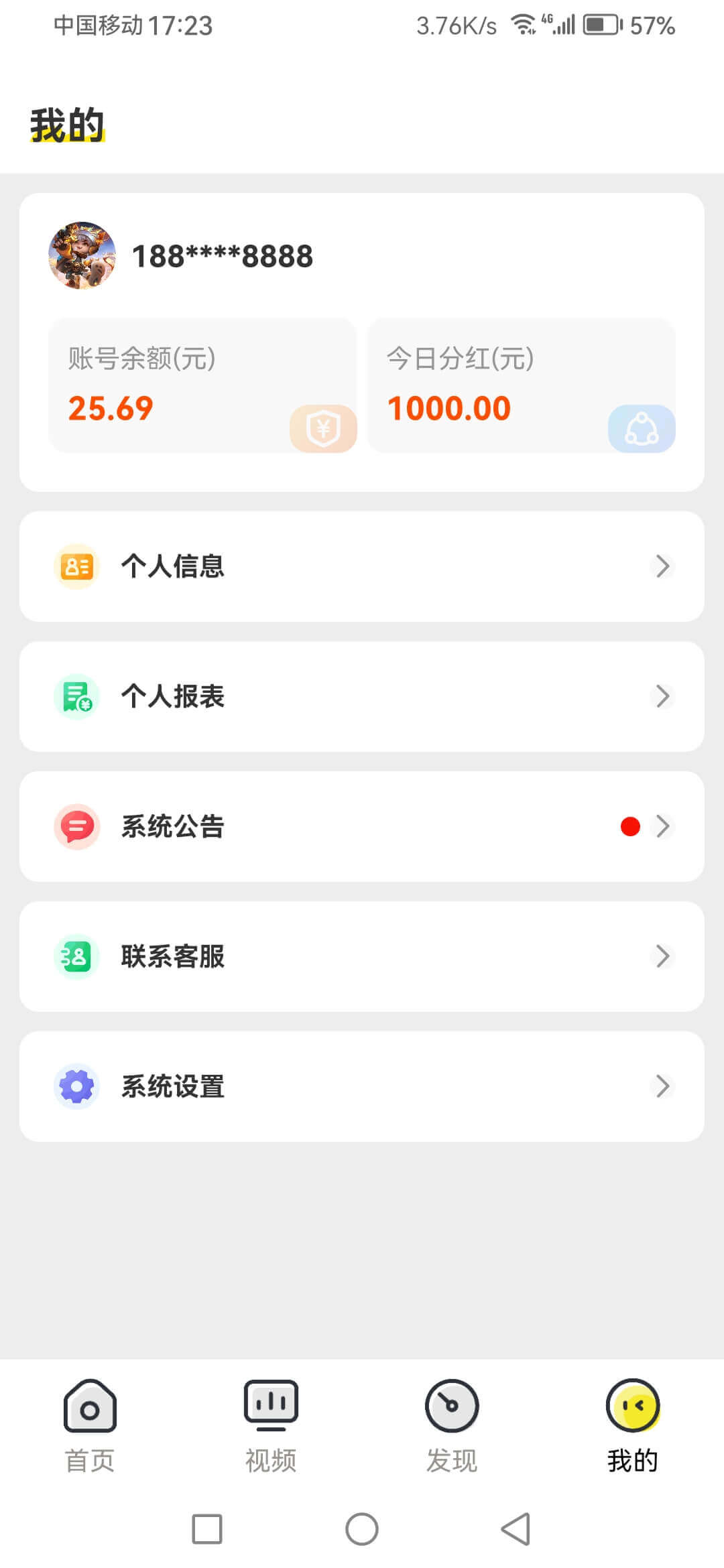Open 联系客服 customer service
This screenshot has width=724, height=1568.
click(362, 956)
